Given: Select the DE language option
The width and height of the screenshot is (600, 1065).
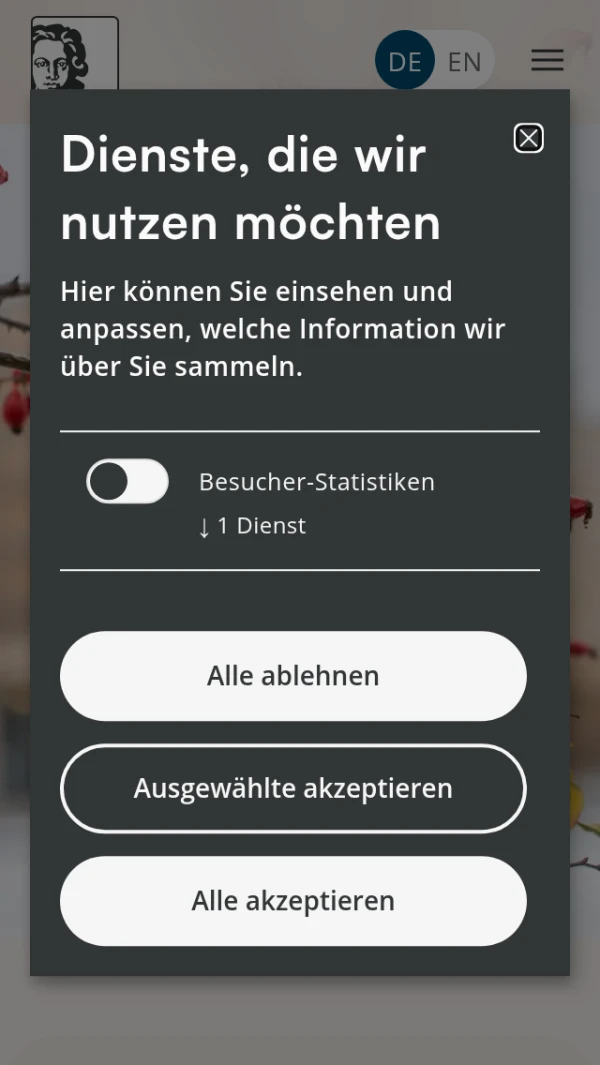Looking at the screenshot, I should 404,62.
